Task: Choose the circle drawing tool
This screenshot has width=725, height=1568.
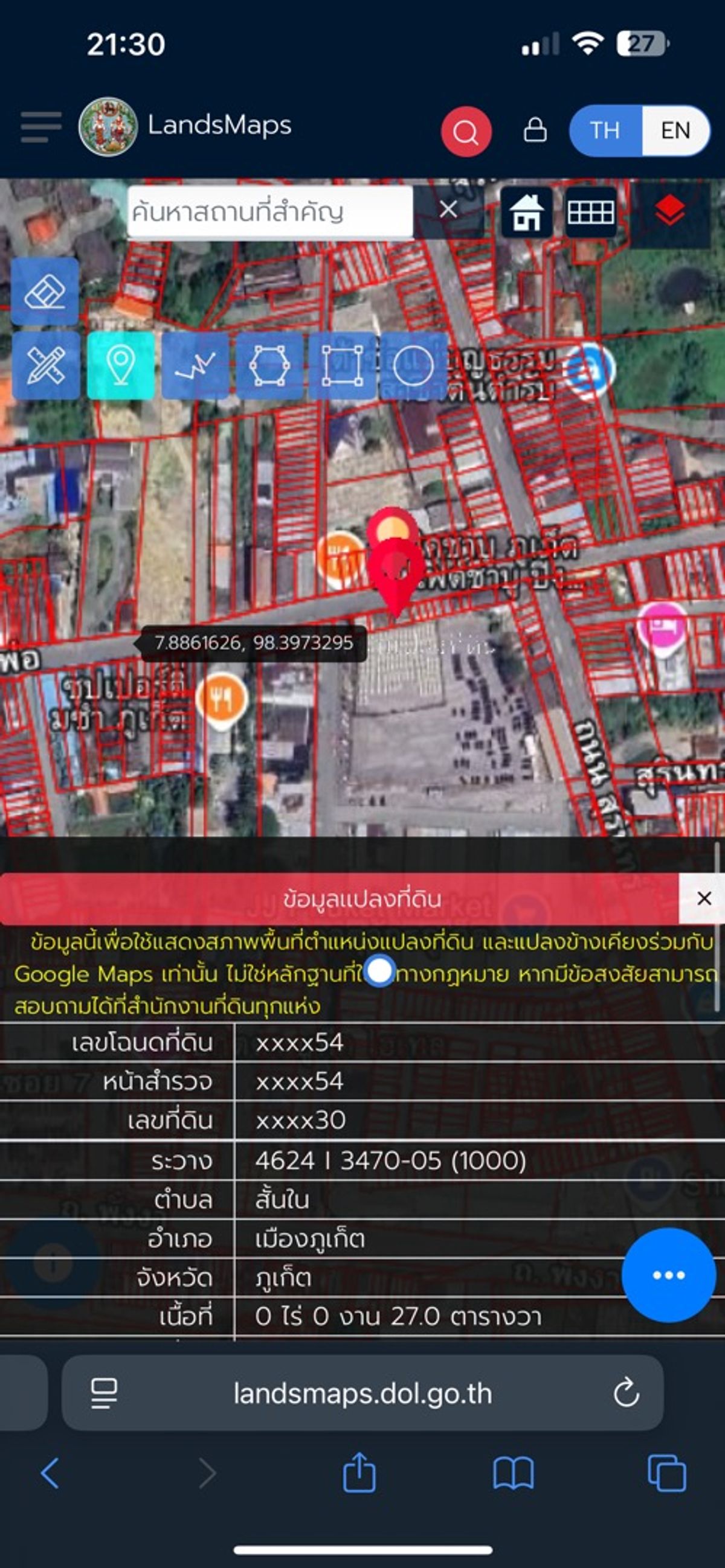Action: [x=414, y=365]
